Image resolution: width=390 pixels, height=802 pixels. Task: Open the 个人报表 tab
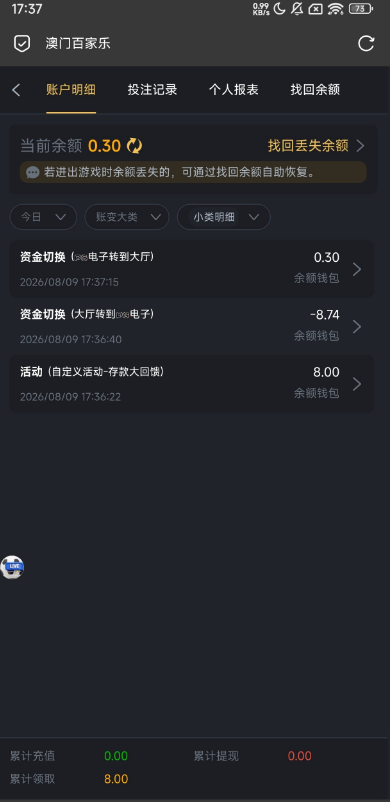point(233,90)
